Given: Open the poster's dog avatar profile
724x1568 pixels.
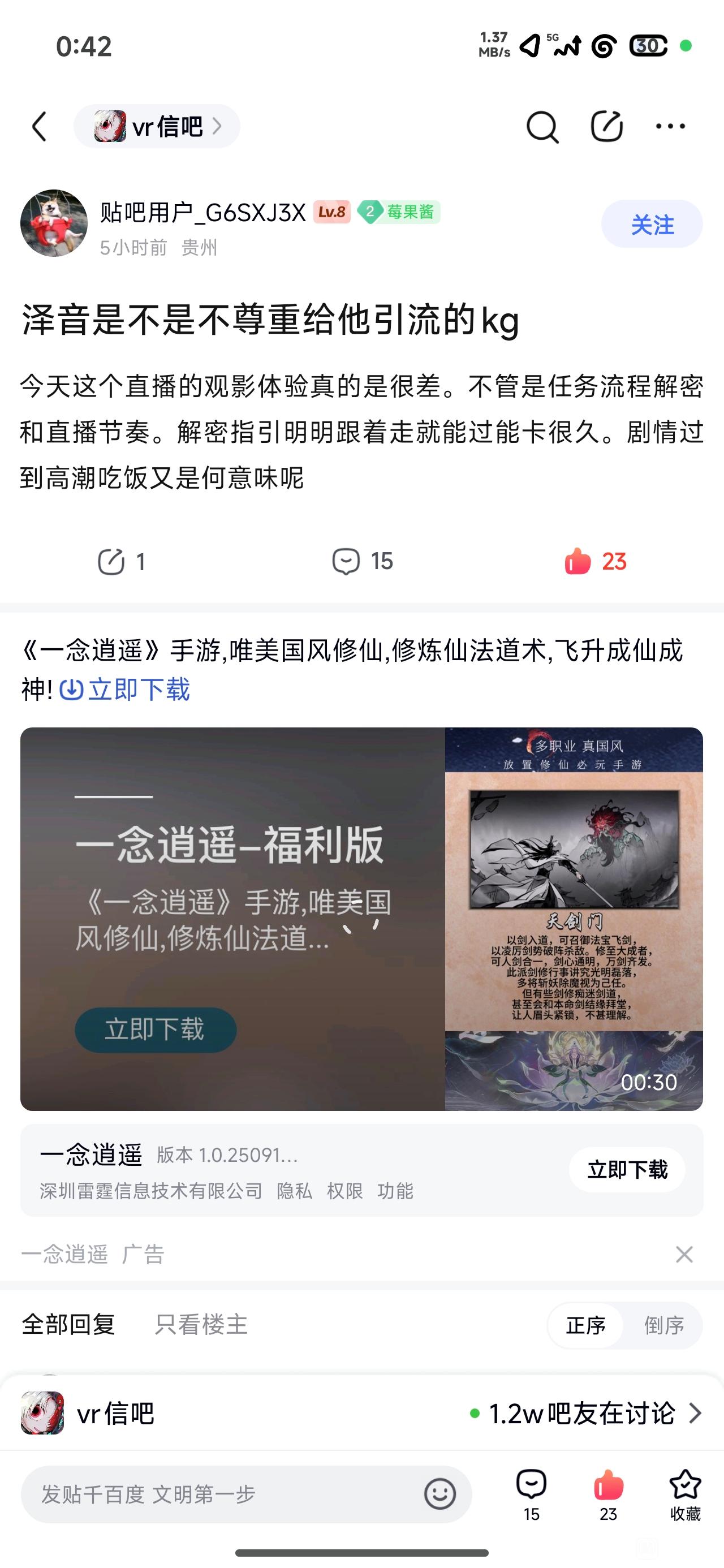Looking at the screenshot, I should tap(54, 223).
